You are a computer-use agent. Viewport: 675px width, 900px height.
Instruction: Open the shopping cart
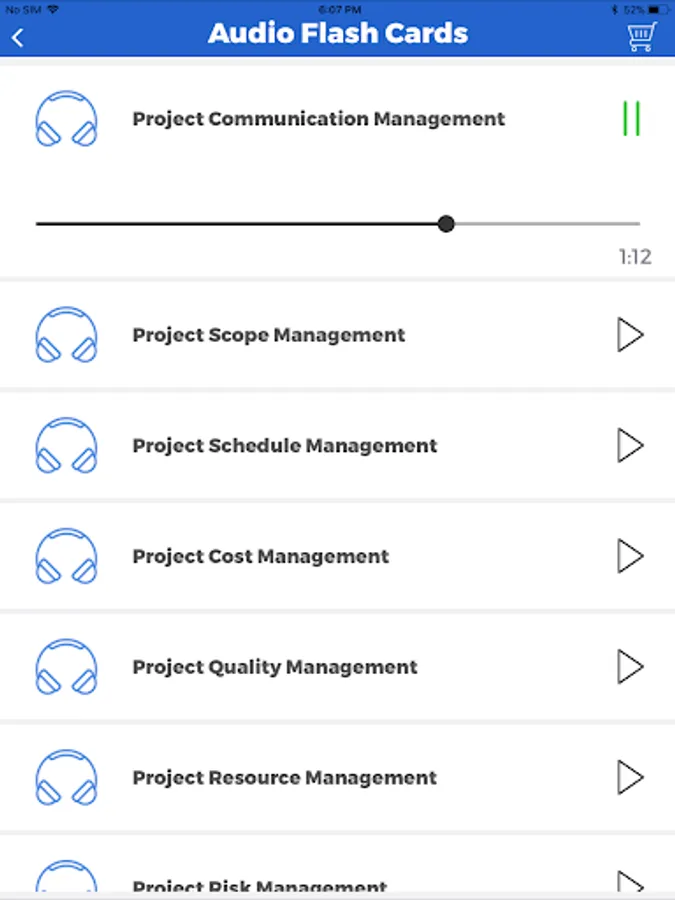point(642,36)
